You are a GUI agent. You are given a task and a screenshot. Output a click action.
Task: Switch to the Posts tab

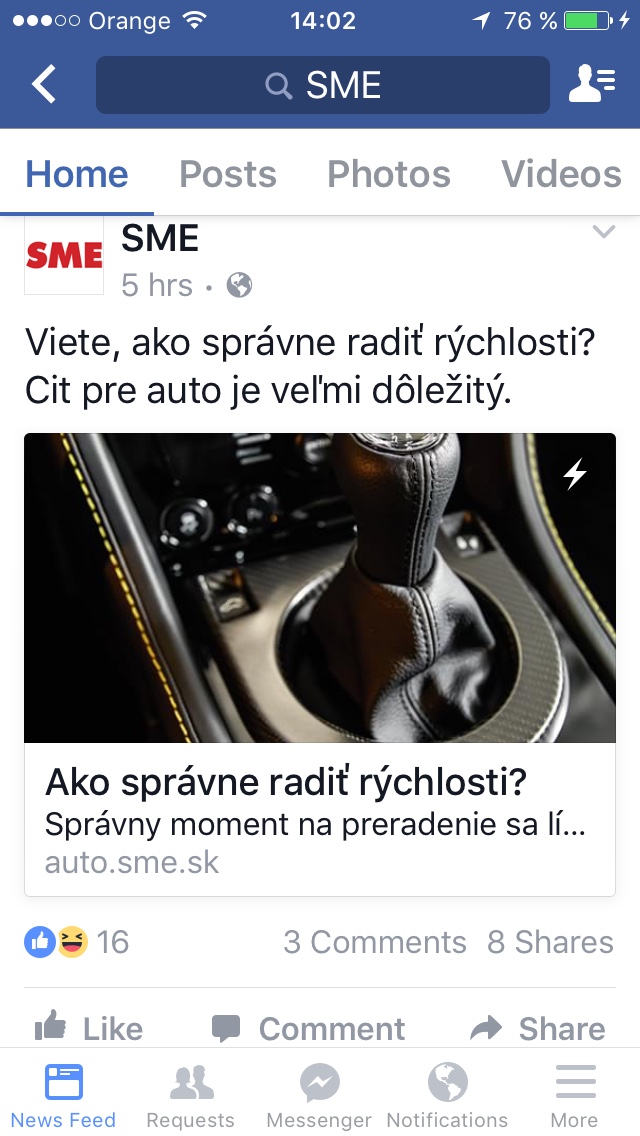click(x=228, y=174)
